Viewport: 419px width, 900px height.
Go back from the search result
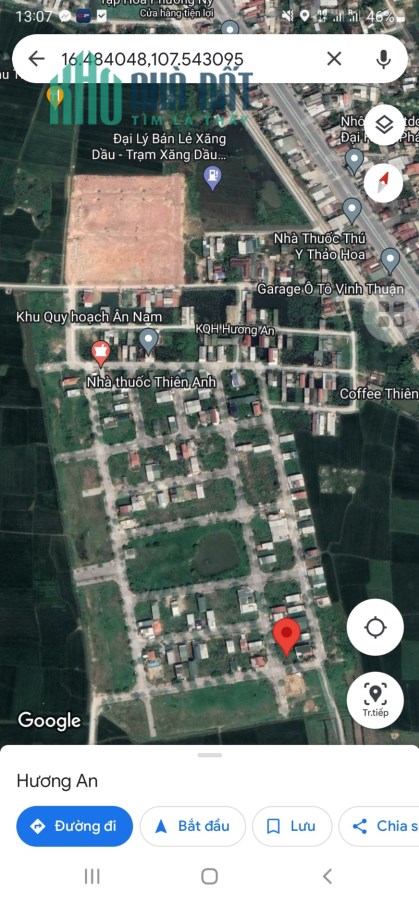pyautogui.click(x=36, y=59)
